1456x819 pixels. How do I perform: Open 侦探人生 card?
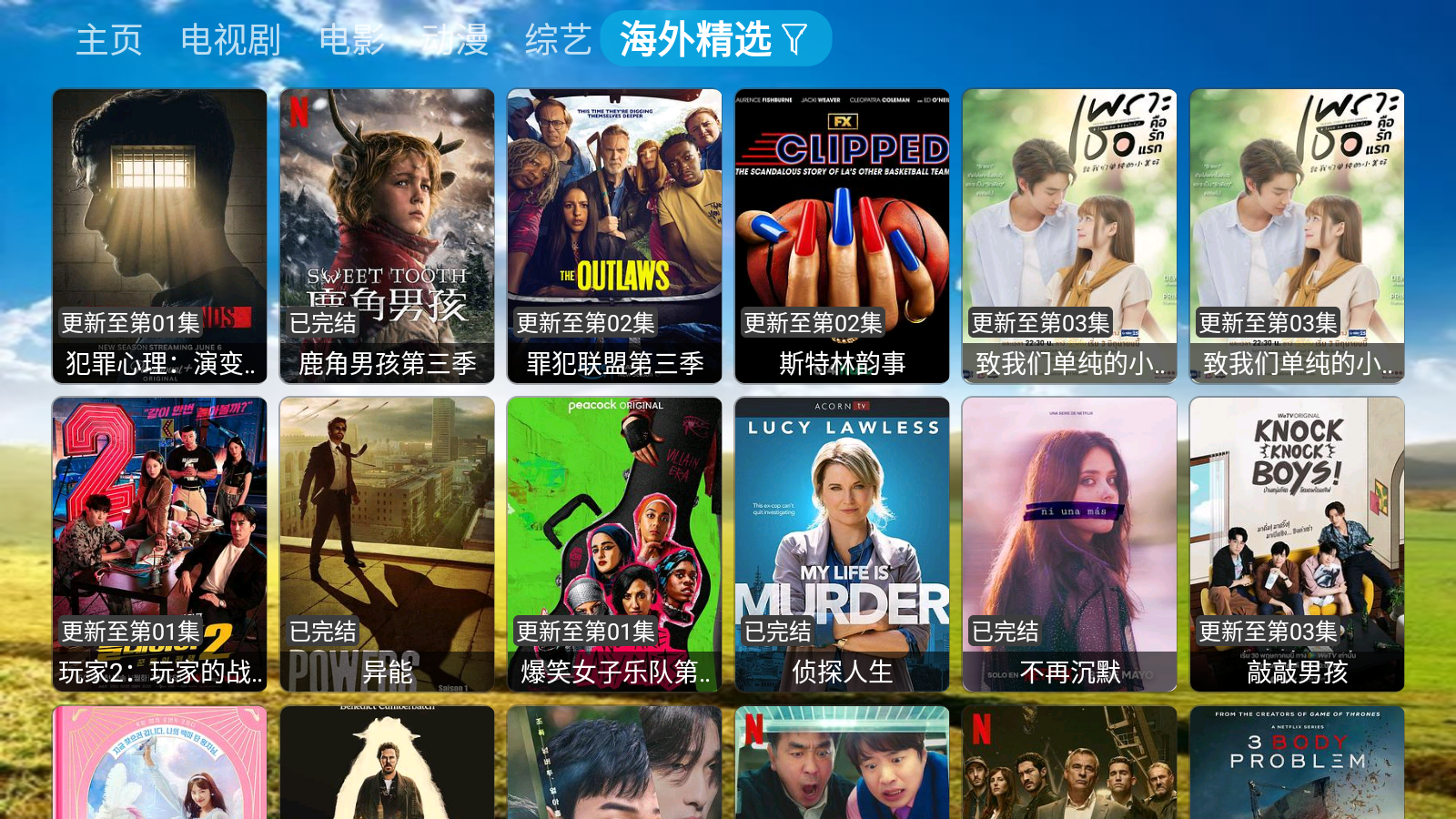click(x=842, y=543)
